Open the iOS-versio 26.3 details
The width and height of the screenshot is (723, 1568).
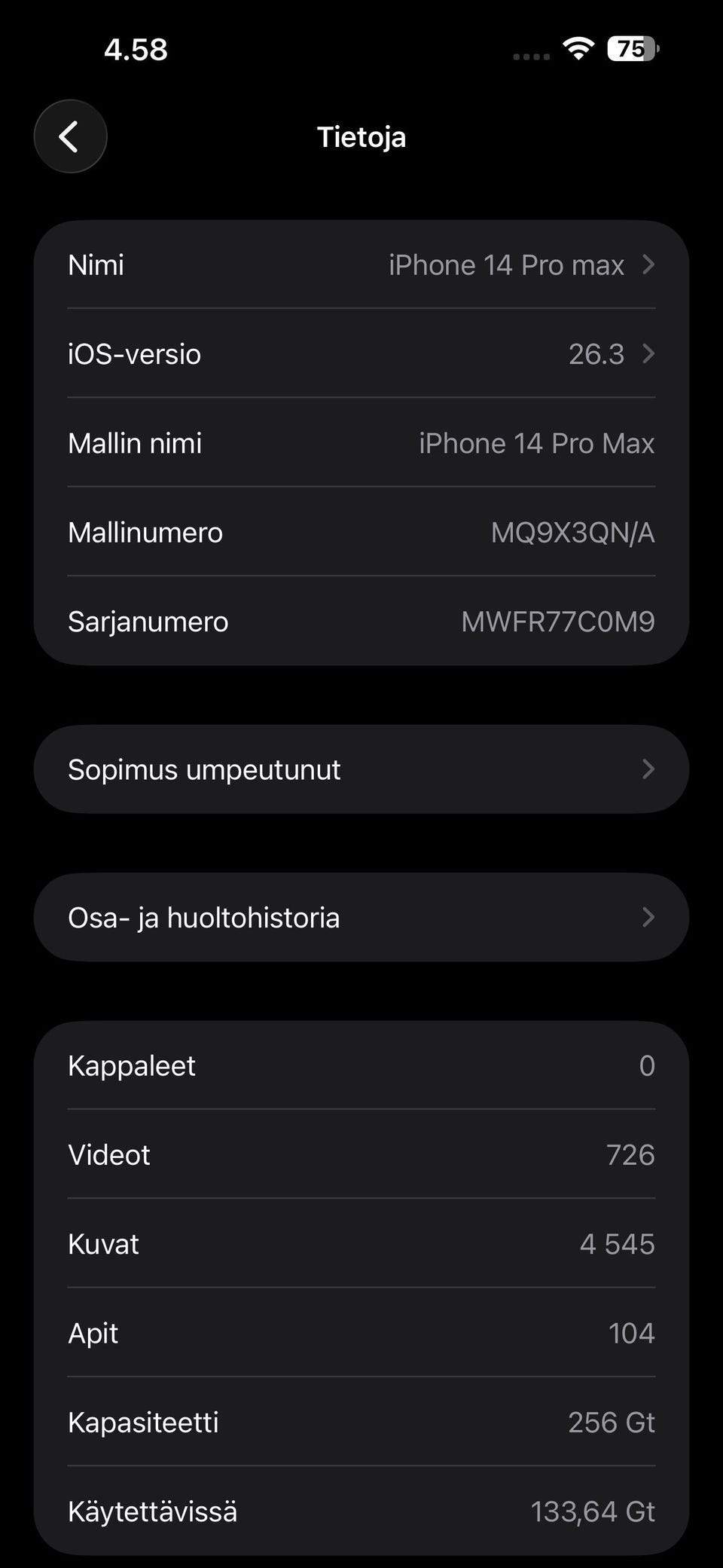point(361,353)
